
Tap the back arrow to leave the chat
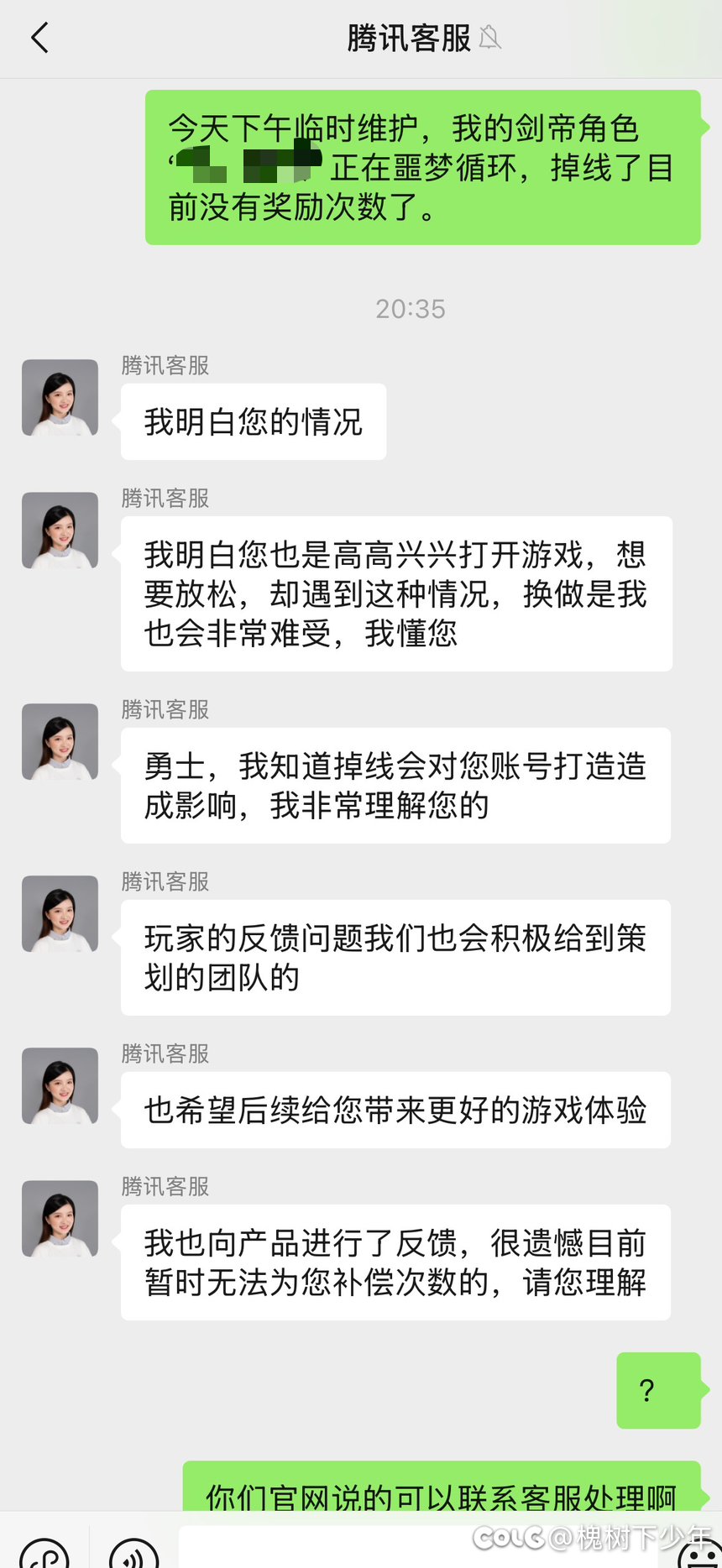pos(39,39)
